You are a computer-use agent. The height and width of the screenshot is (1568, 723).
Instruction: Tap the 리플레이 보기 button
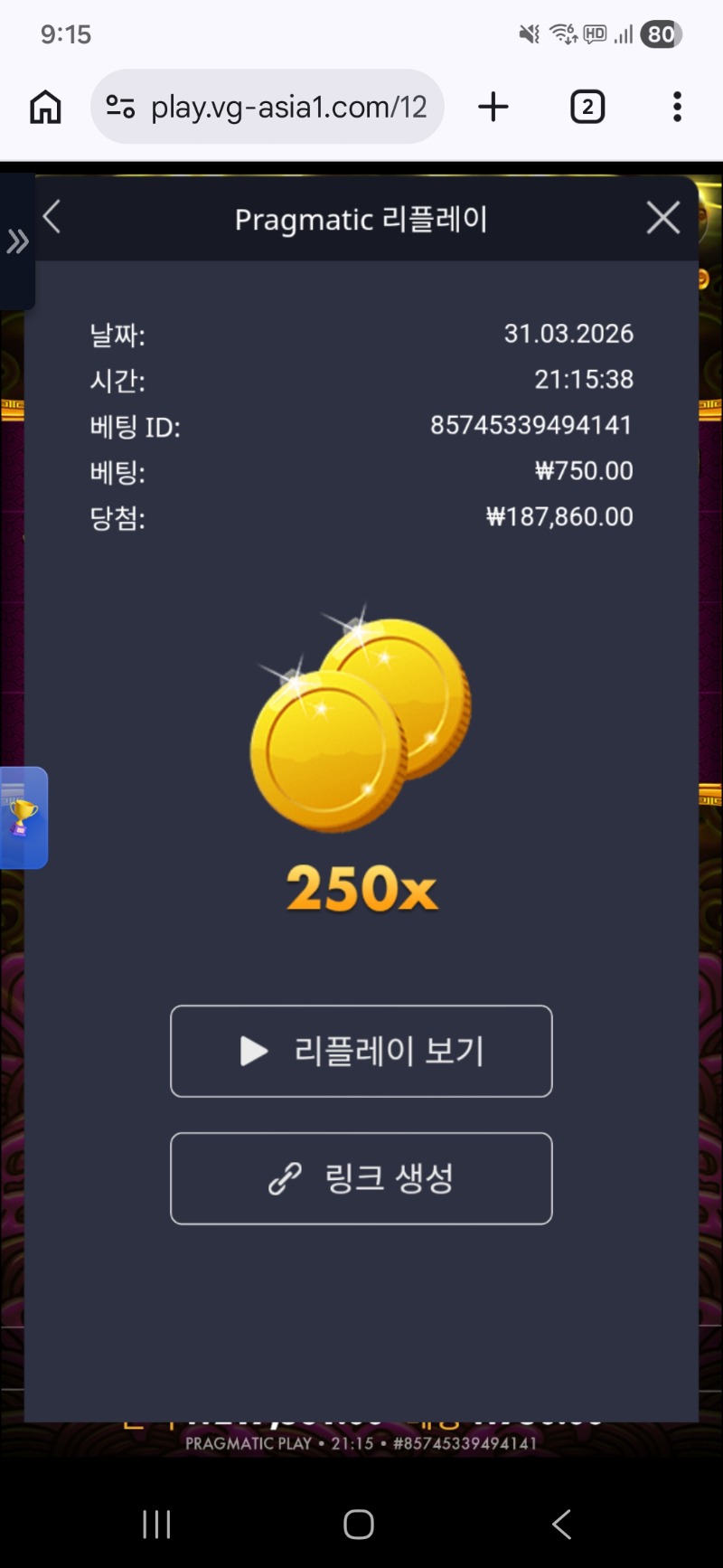tap(361, 1051)
